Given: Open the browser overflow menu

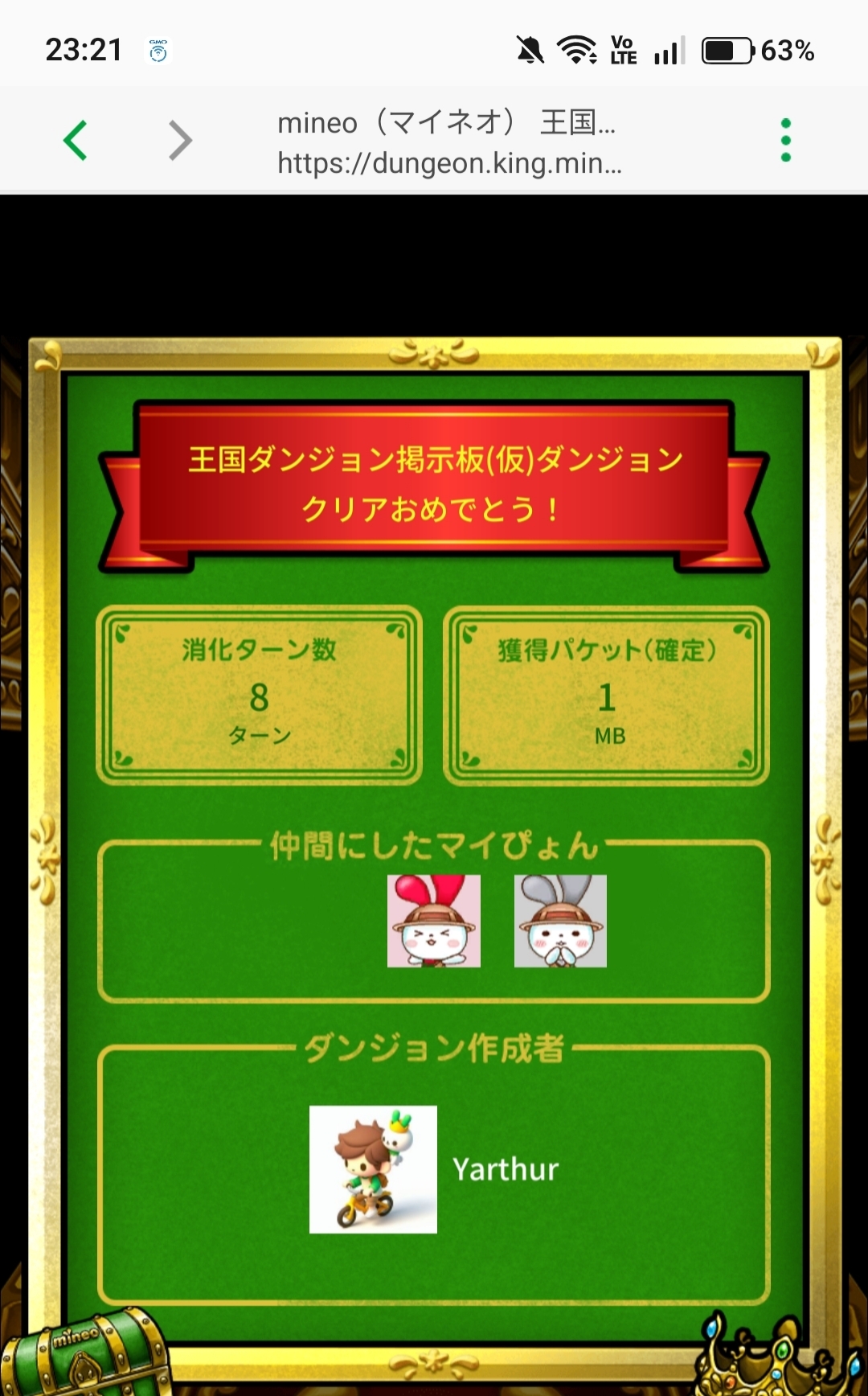Looking at the screenshot, I should click(x=785, y=141).
